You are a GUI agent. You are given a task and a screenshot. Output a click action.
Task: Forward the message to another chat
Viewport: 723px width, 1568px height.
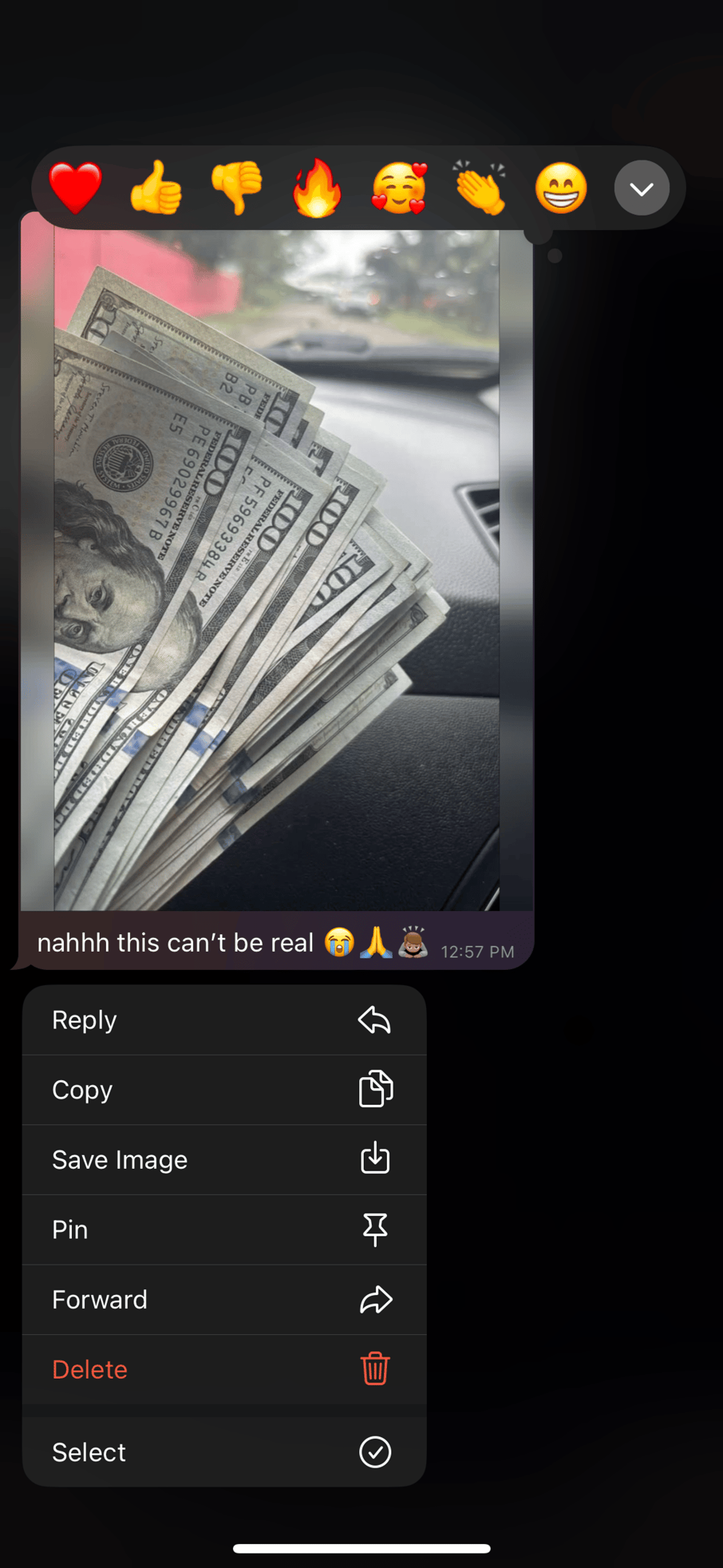click(x=224, y=1299)
